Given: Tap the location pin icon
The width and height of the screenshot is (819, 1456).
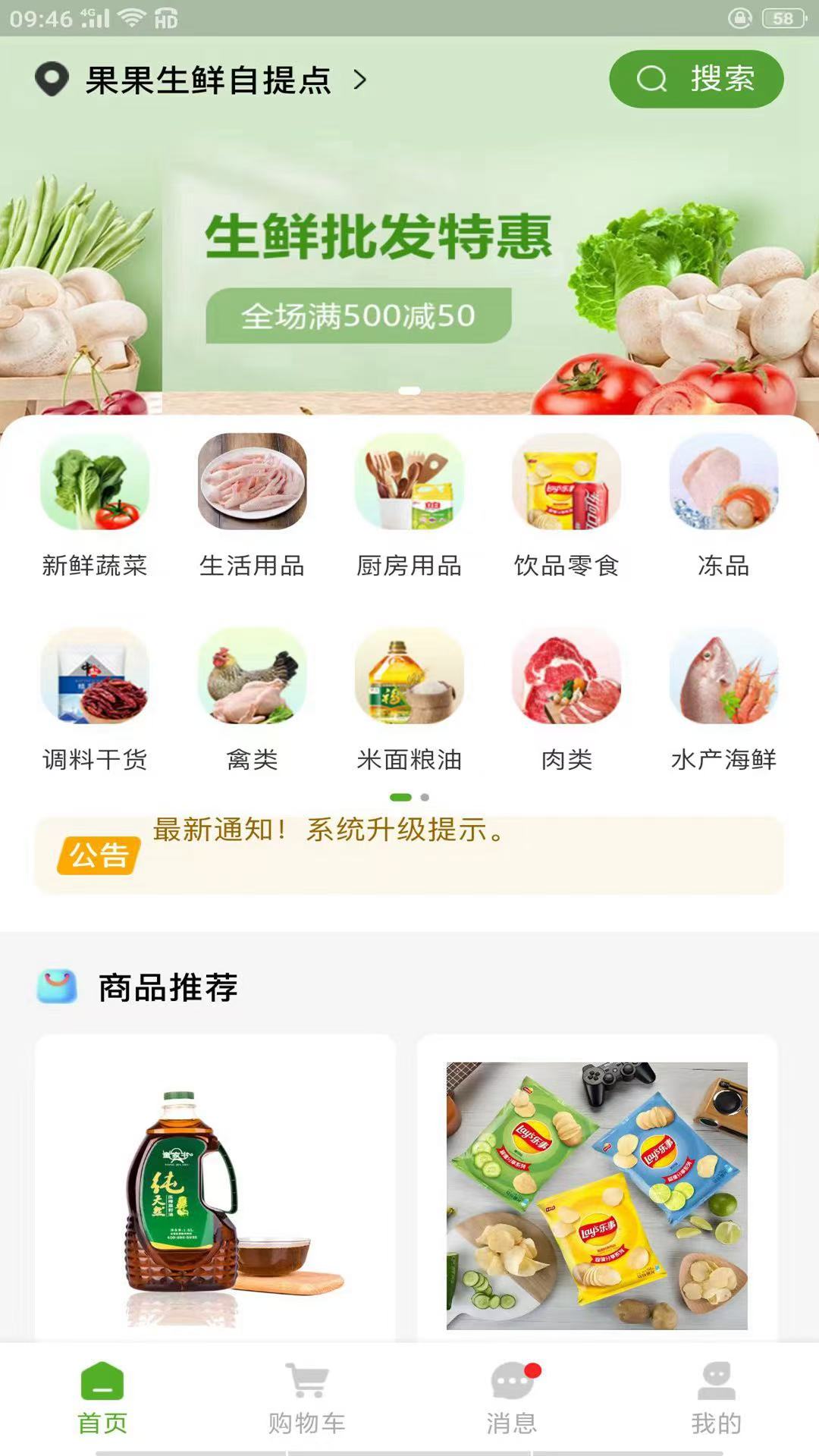Looking at the screenshot, I should point(51,79).
